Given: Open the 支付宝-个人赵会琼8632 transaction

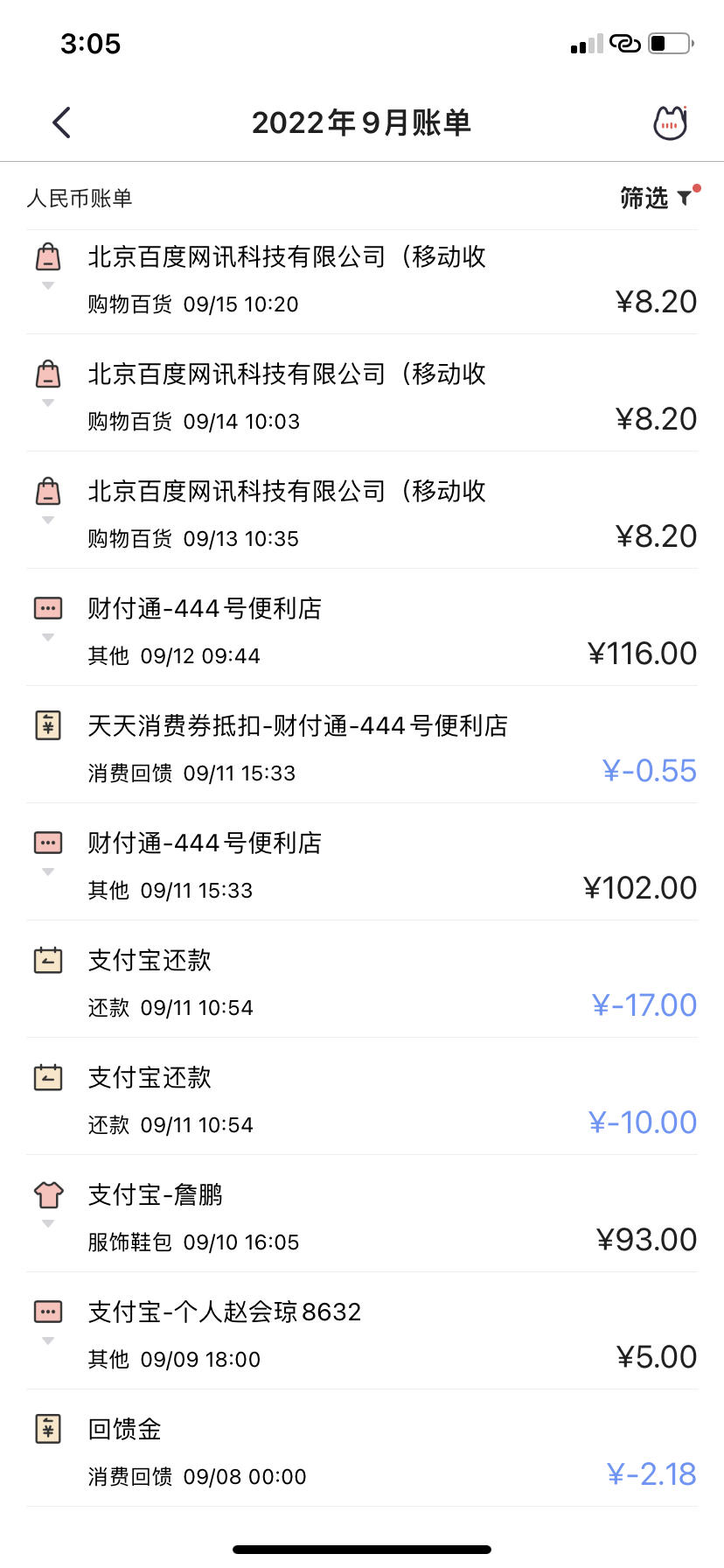Looking at the screenshot, I should click(x=362, y=1331).
